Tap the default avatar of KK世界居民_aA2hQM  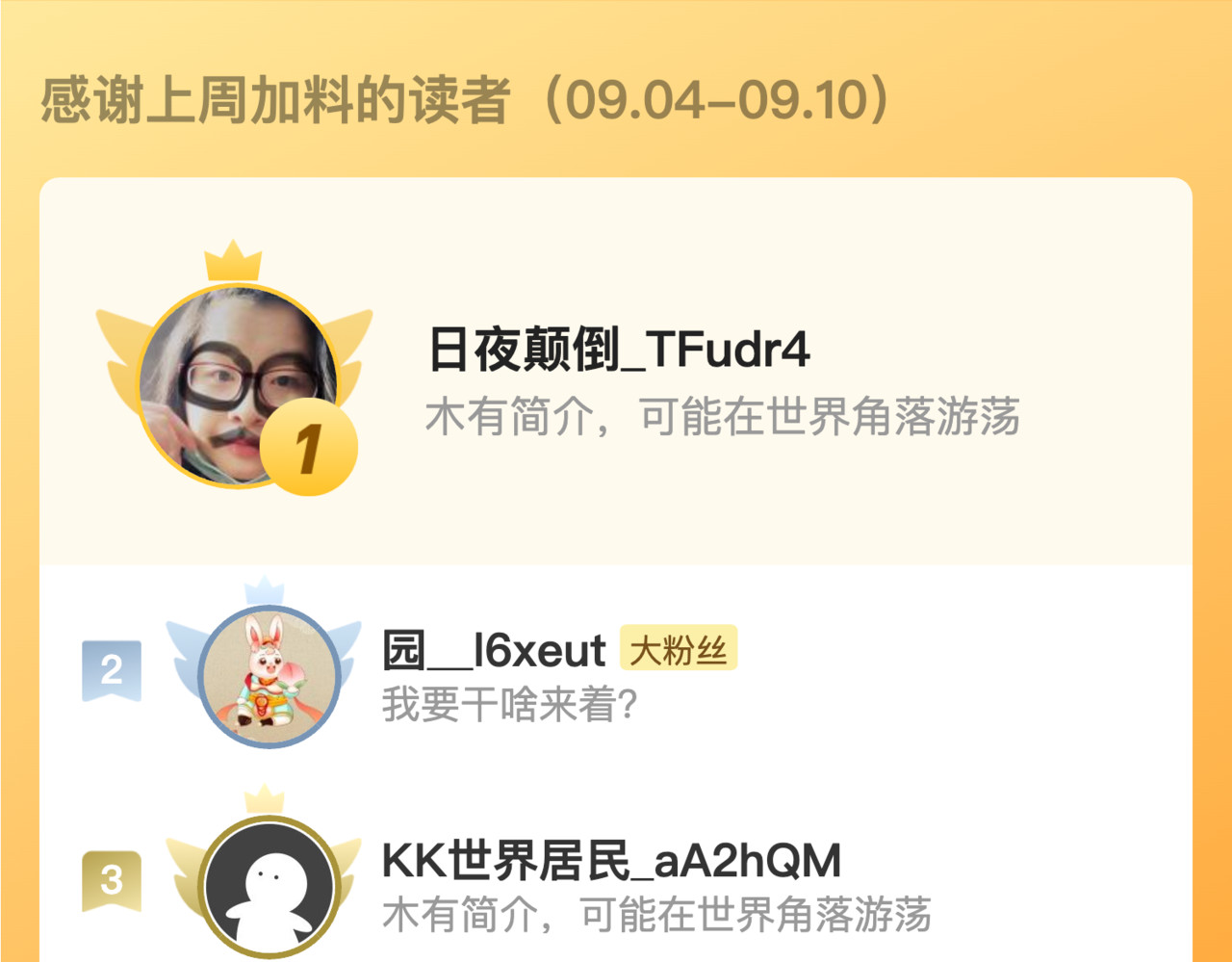pos(269,886)
